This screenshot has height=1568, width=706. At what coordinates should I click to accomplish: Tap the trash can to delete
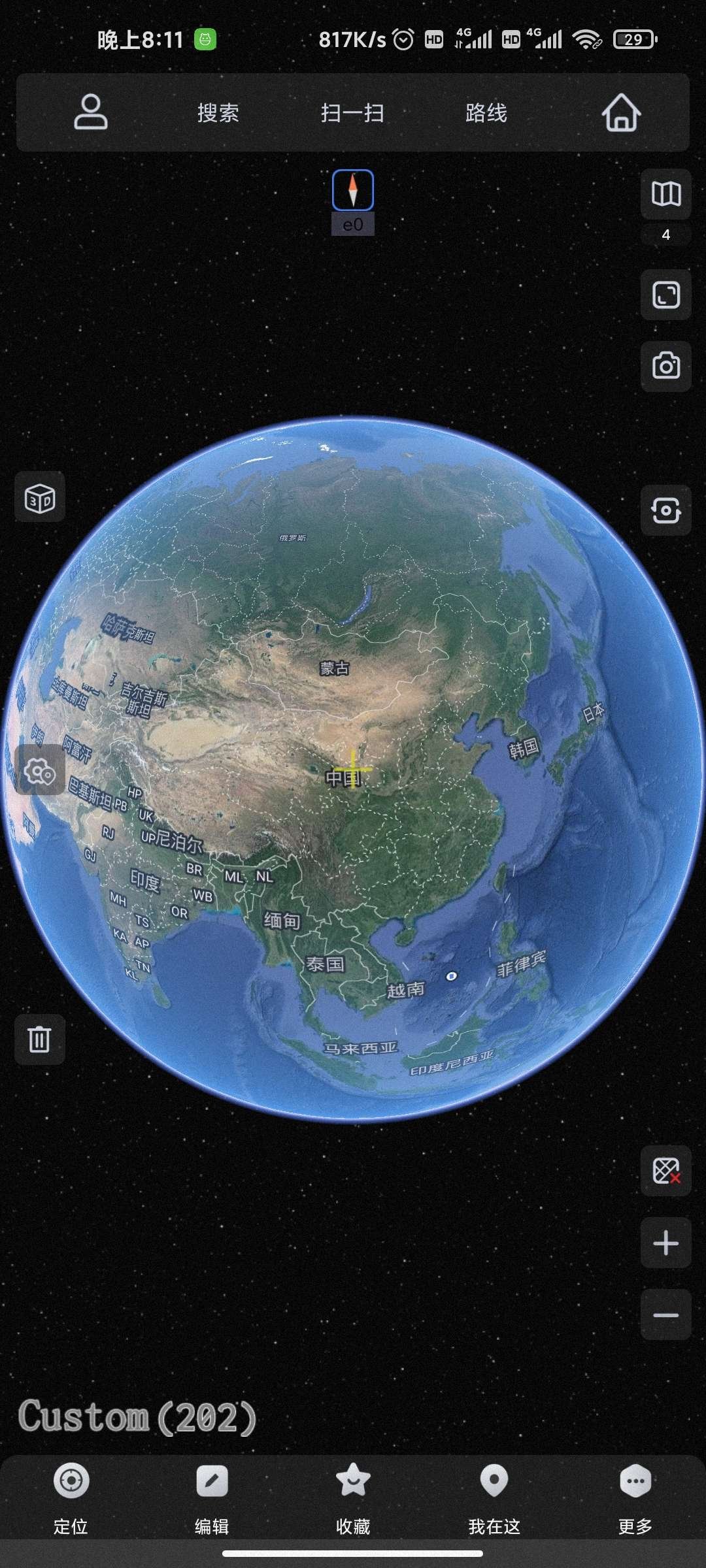pos(40,1039)
